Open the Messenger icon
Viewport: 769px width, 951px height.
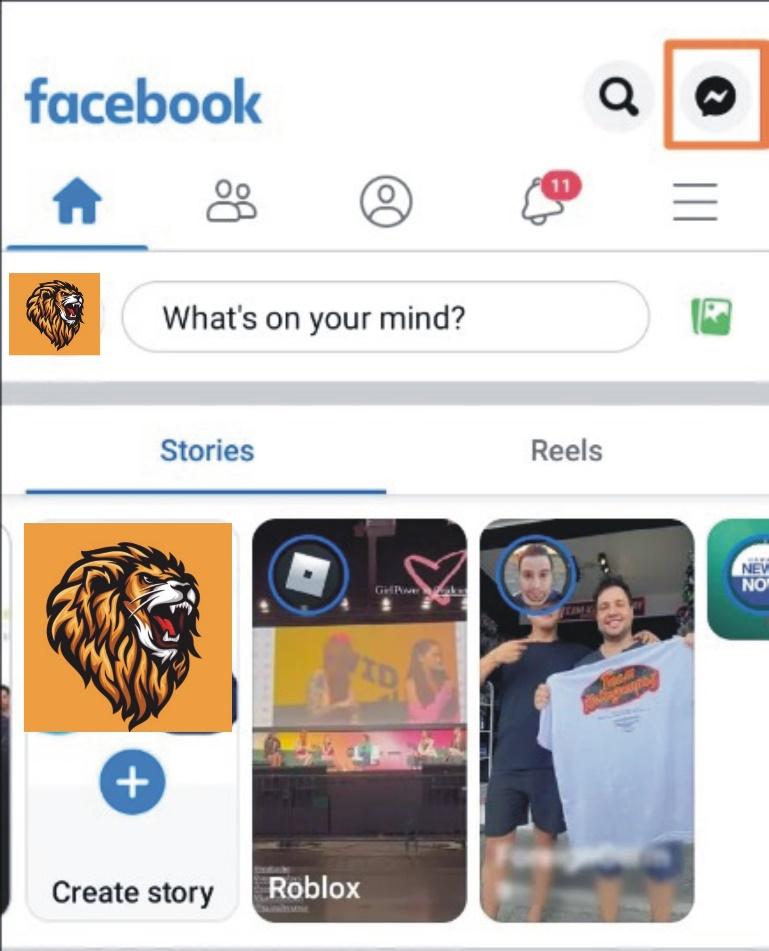pos(715,96)
